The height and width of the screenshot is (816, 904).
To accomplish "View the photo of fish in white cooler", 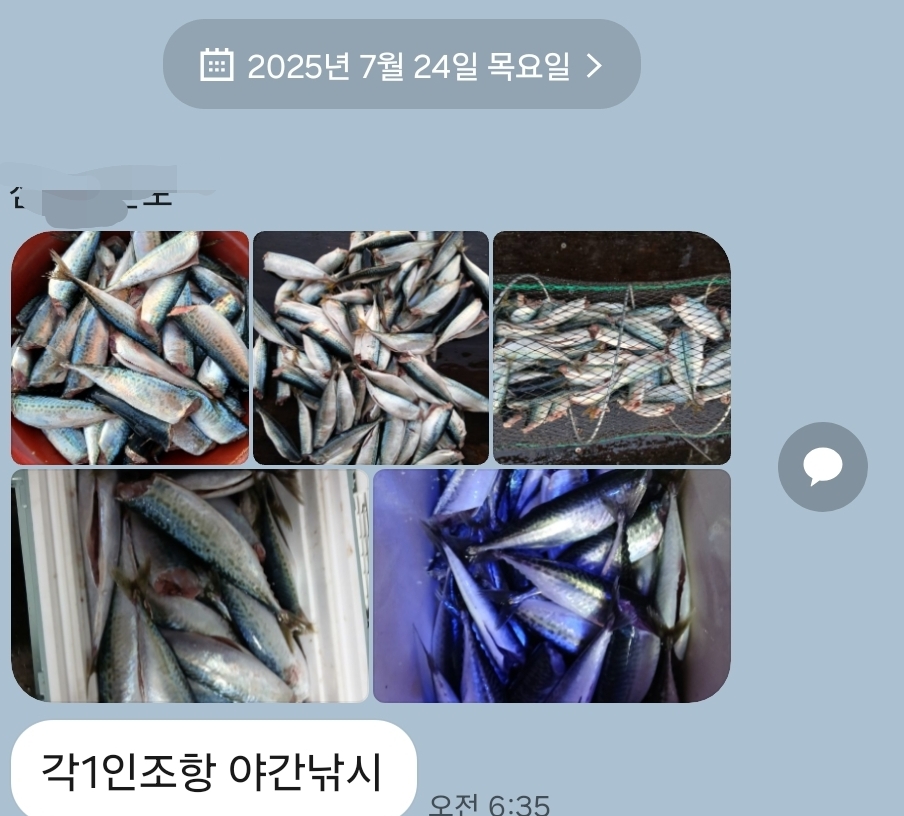I will (190, 585).
